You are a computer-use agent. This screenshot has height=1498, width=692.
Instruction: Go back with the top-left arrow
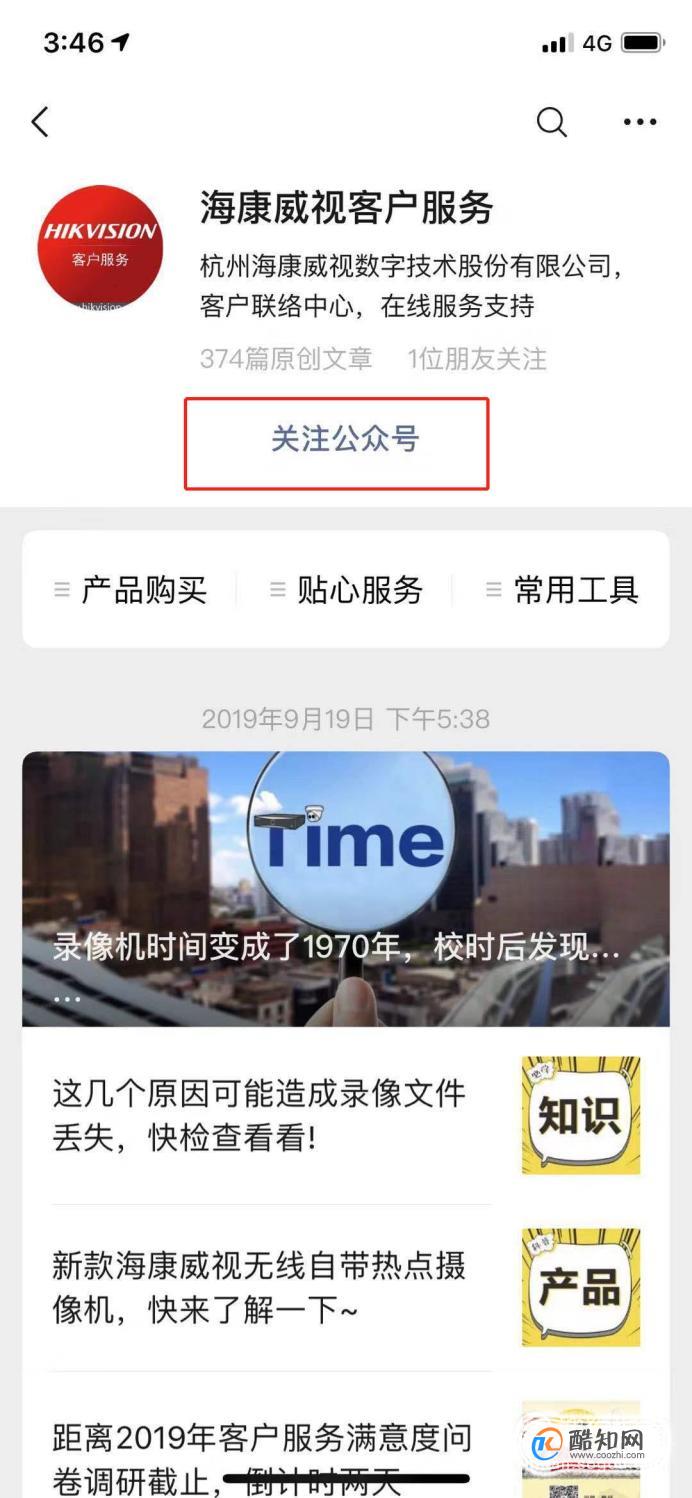40,122
